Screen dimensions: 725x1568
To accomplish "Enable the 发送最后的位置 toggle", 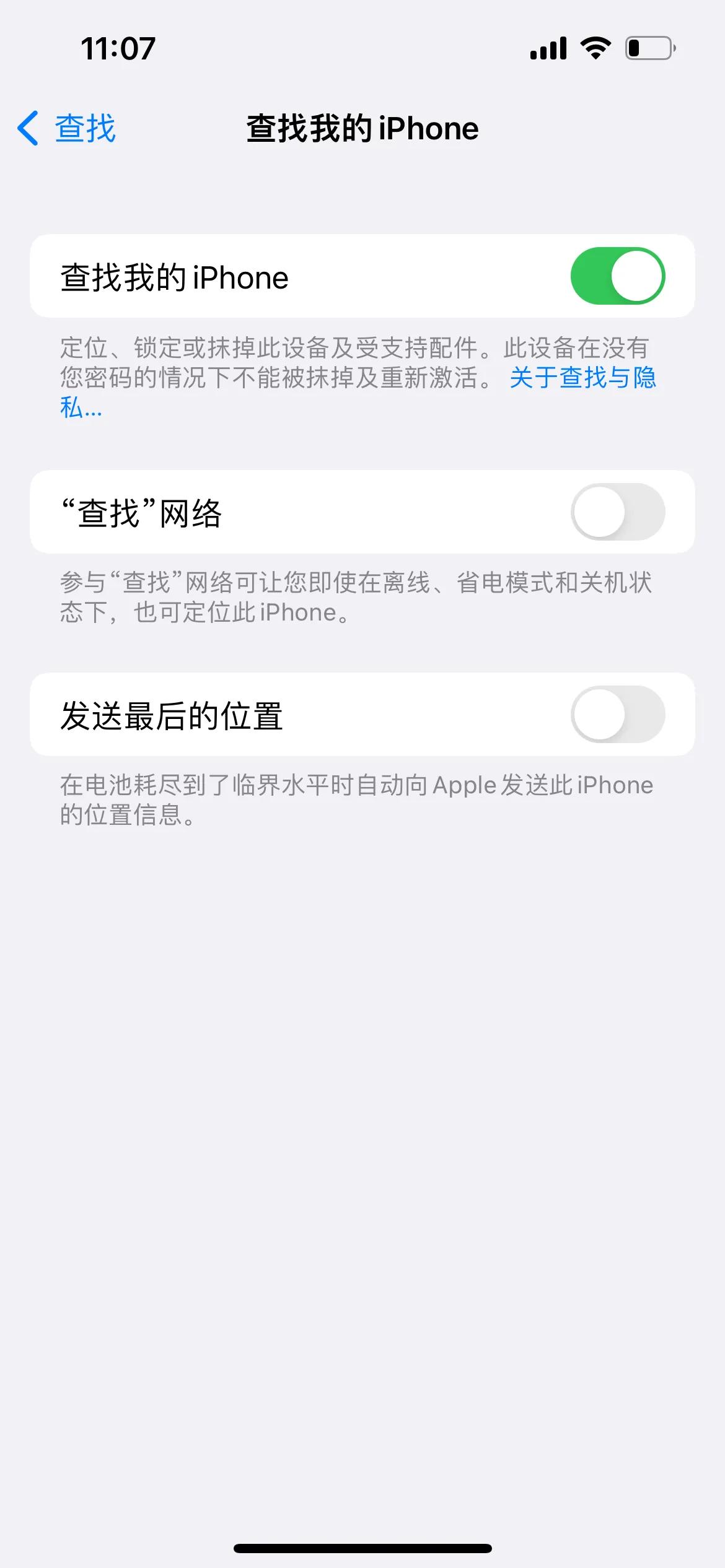I will [620, 713].
